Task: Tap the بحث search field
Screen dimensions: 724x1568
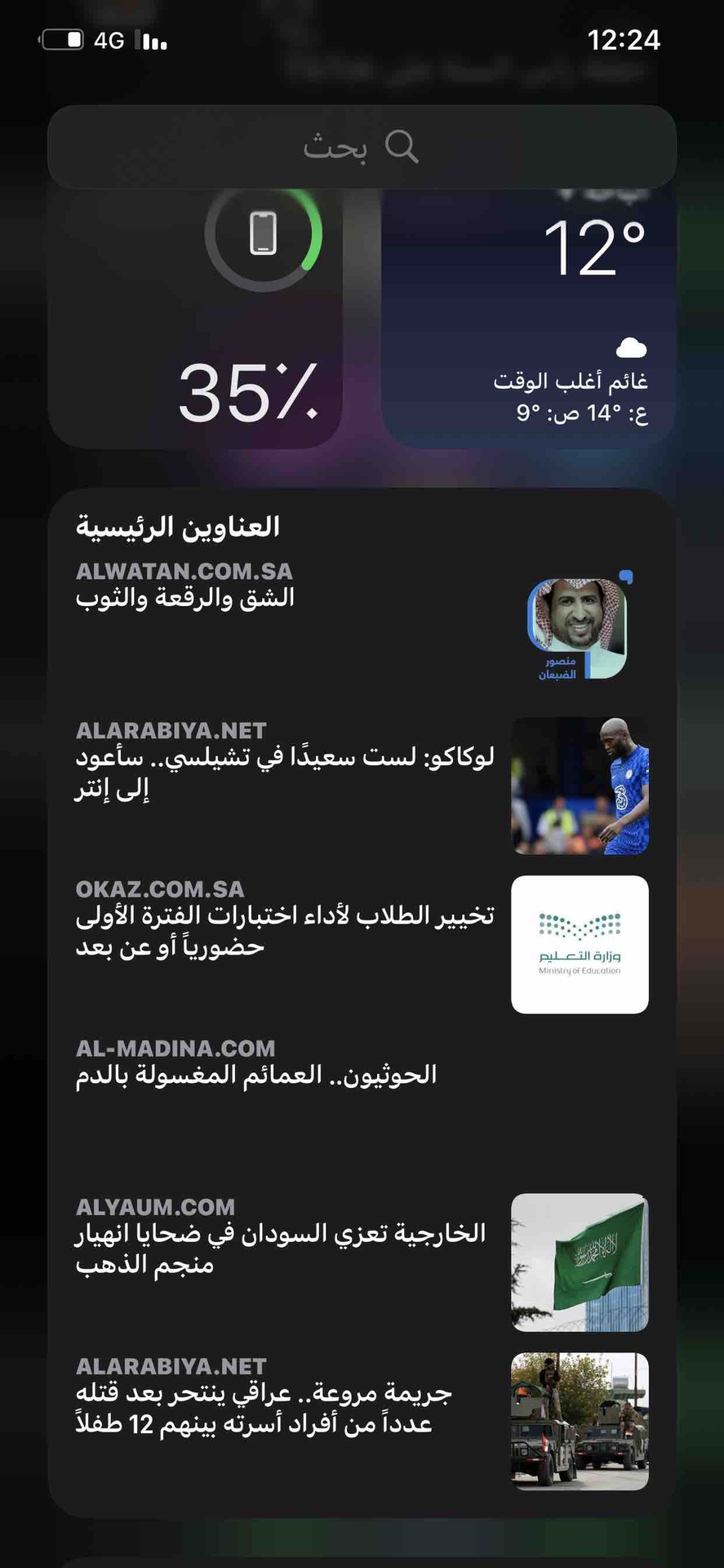Action: click(362, 147)
